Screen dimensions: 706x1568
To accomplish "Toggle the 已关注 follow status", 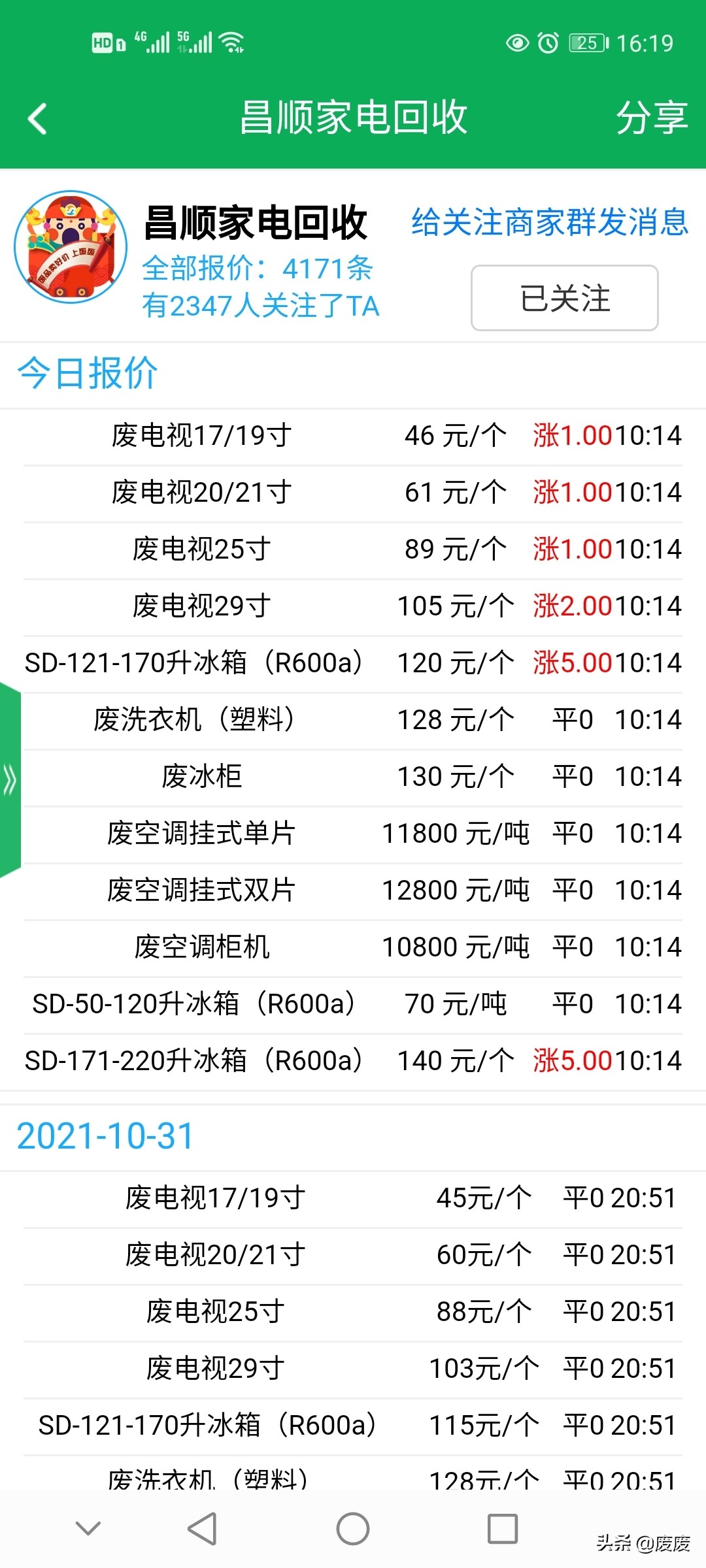I will coord(563,297).
